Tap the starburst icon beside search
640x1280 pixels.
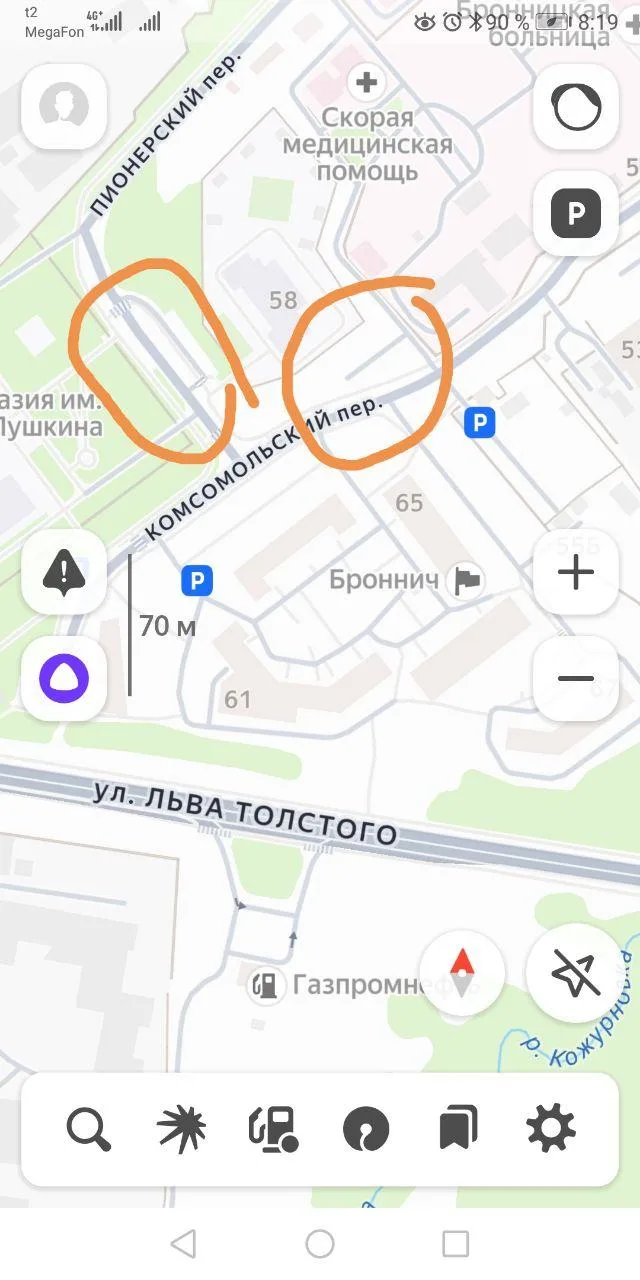[x=181, y=1129]
